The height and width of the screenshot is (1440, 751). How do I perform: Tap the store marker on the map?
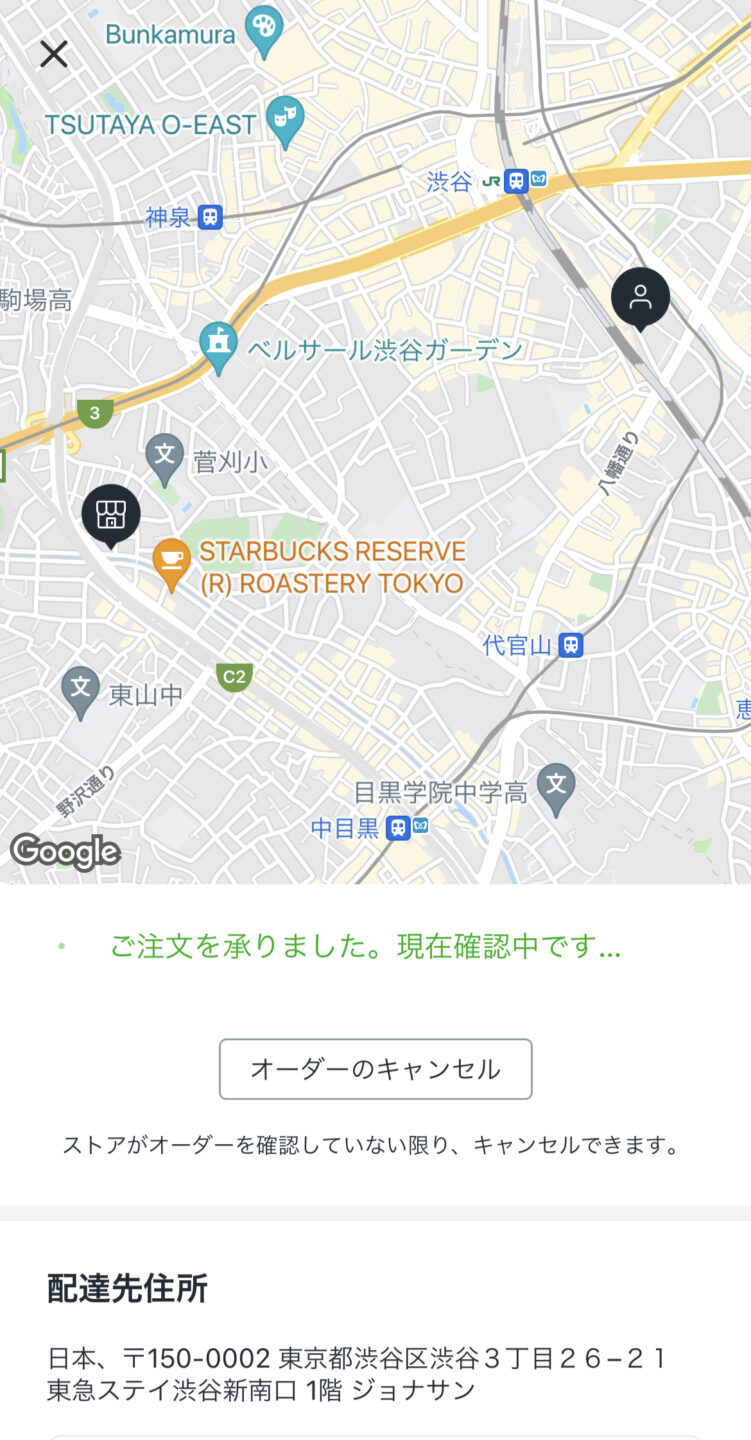[111, 514]
